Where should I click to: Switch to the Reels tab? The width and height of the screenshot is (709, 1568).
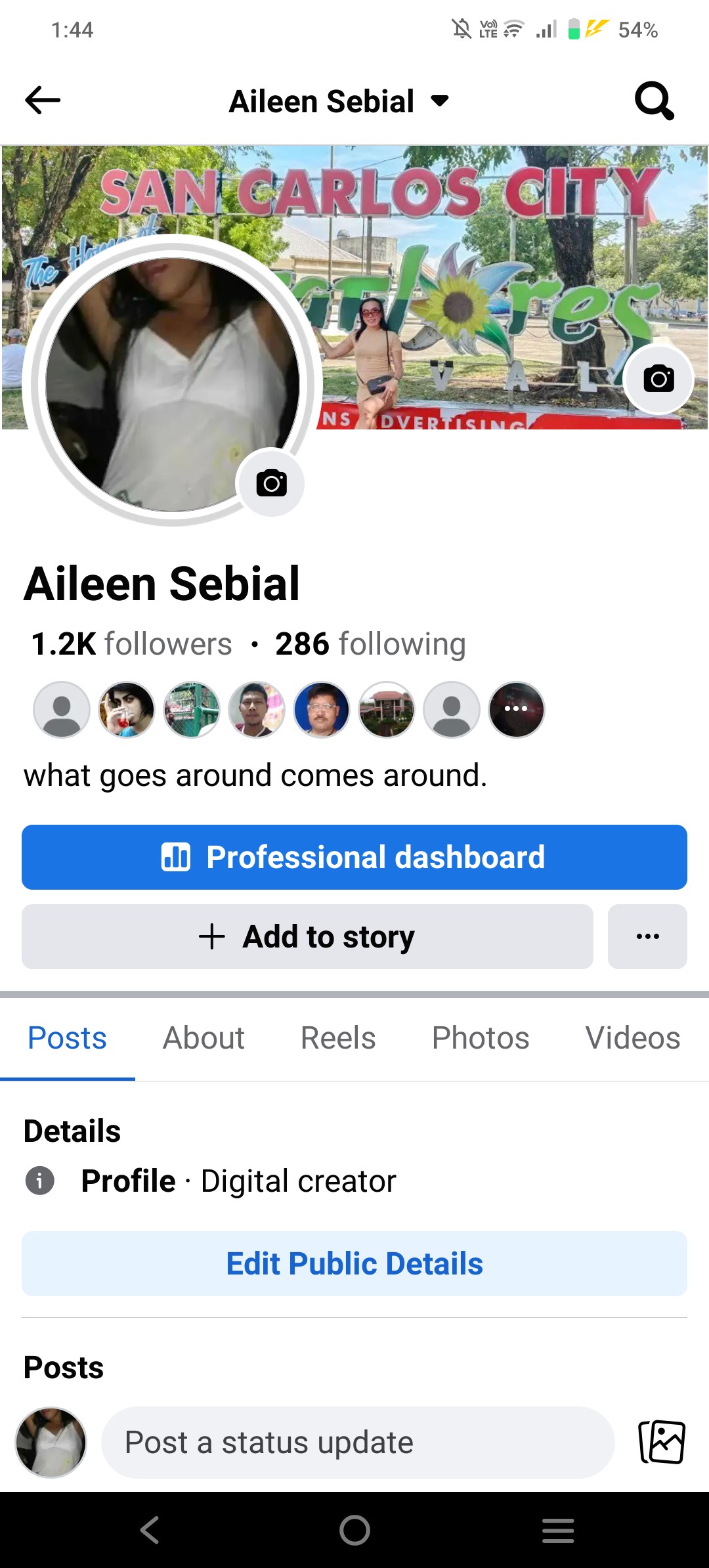pyautogui.click(x=338, y=1038)
